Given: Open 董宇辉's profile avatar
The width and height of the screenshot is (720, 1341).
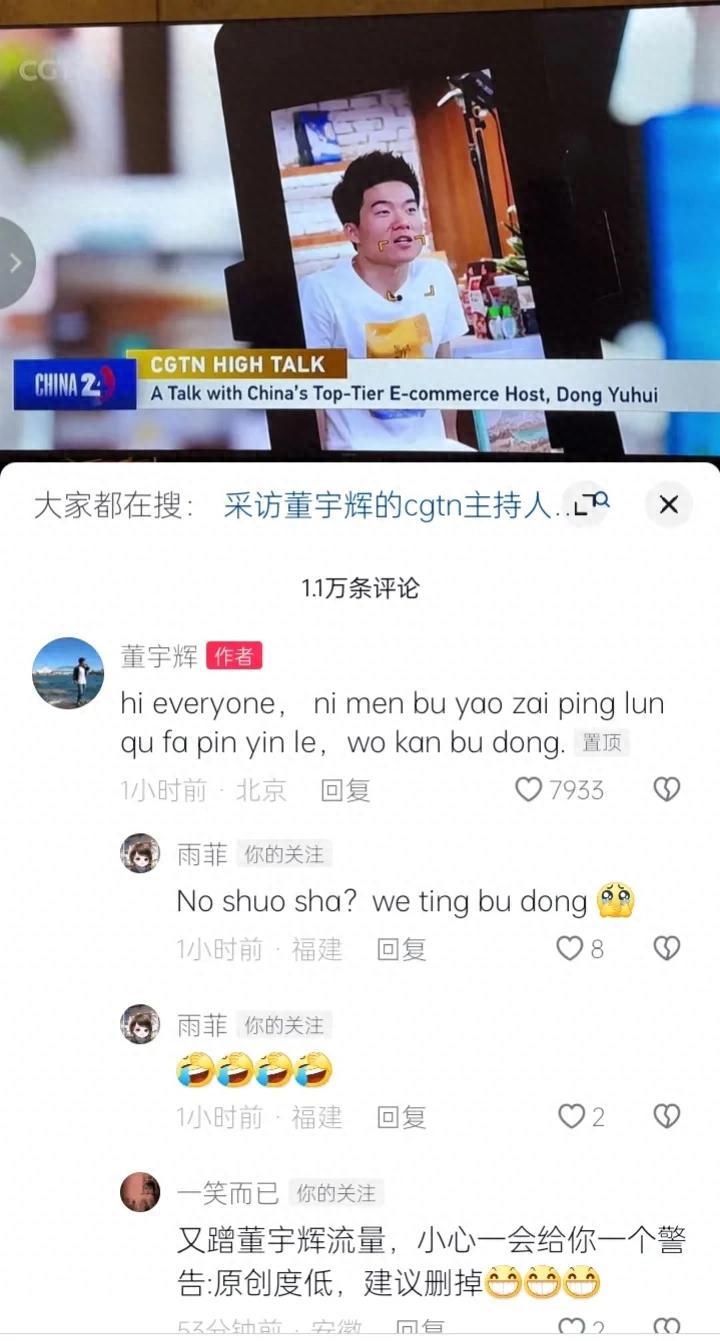Looking at the screenshot, I should click(68, 672).
